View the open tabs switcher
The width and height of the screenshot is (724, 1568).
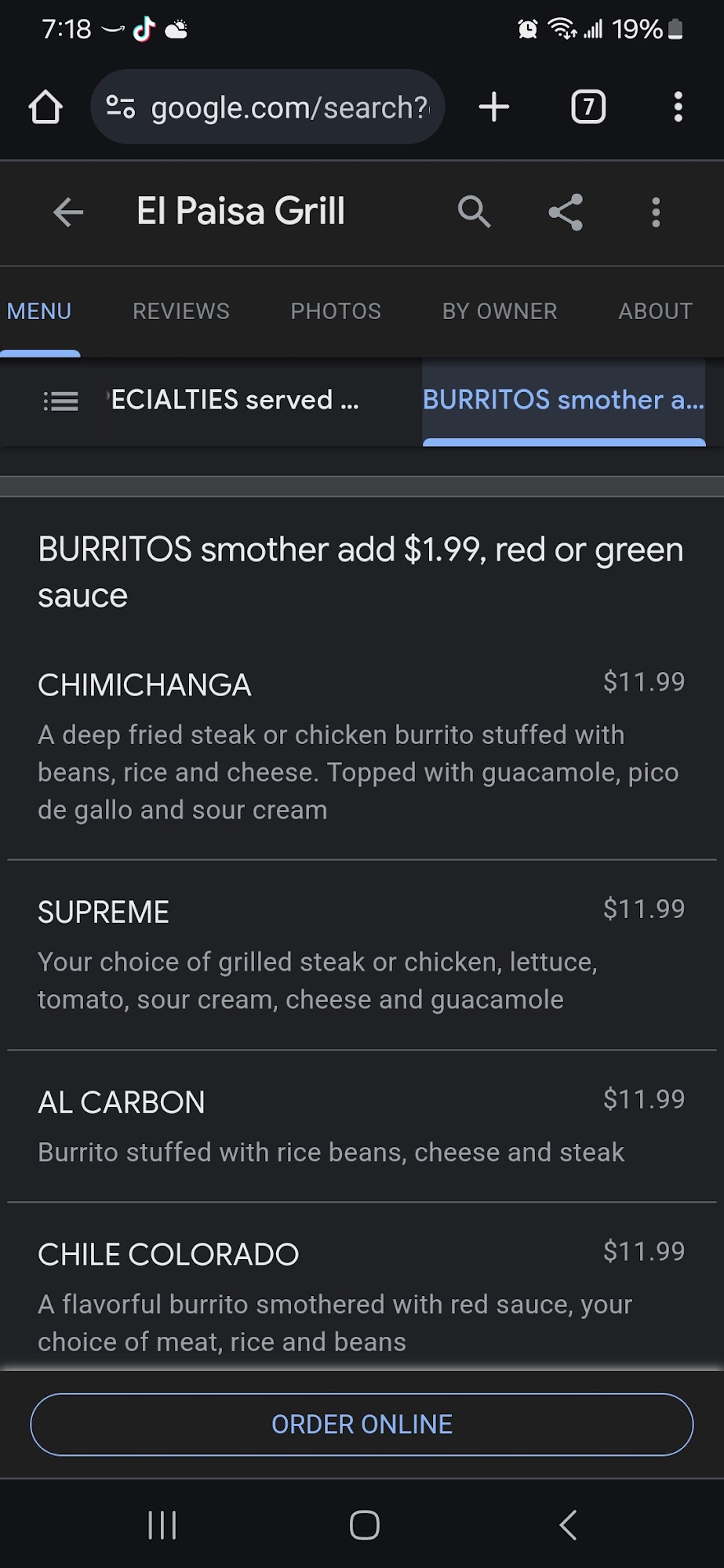coord(588,107)
